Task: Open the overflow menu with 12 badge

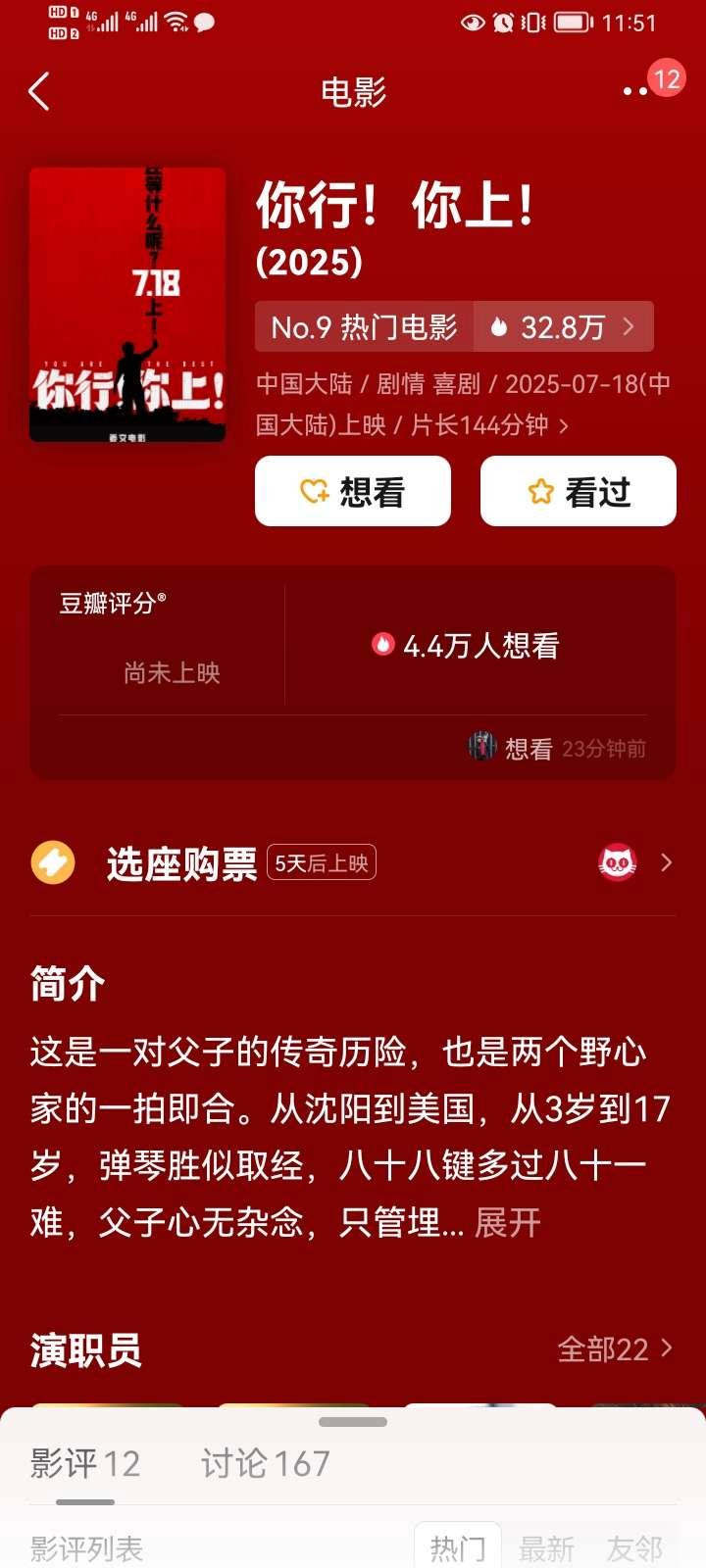Action: pyautogui.click(x=649, y=86)
